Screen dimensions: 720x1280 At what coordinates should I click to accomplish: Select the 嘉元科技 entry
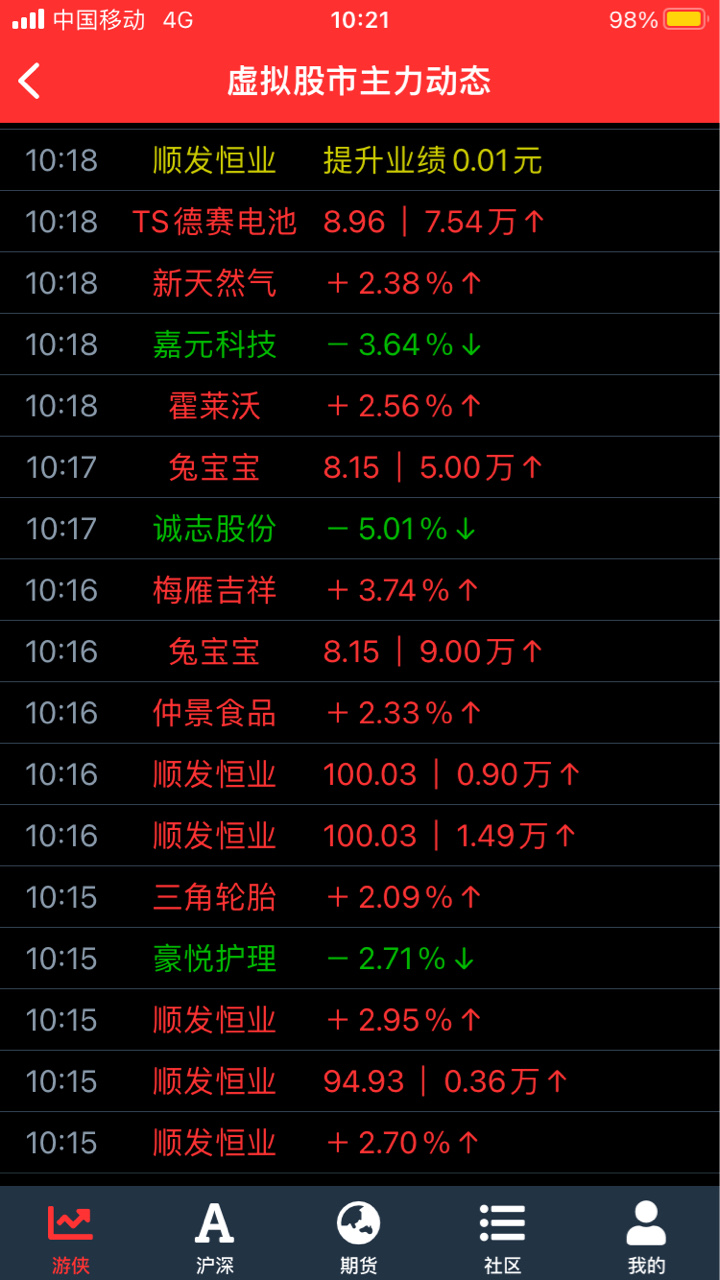360,344
